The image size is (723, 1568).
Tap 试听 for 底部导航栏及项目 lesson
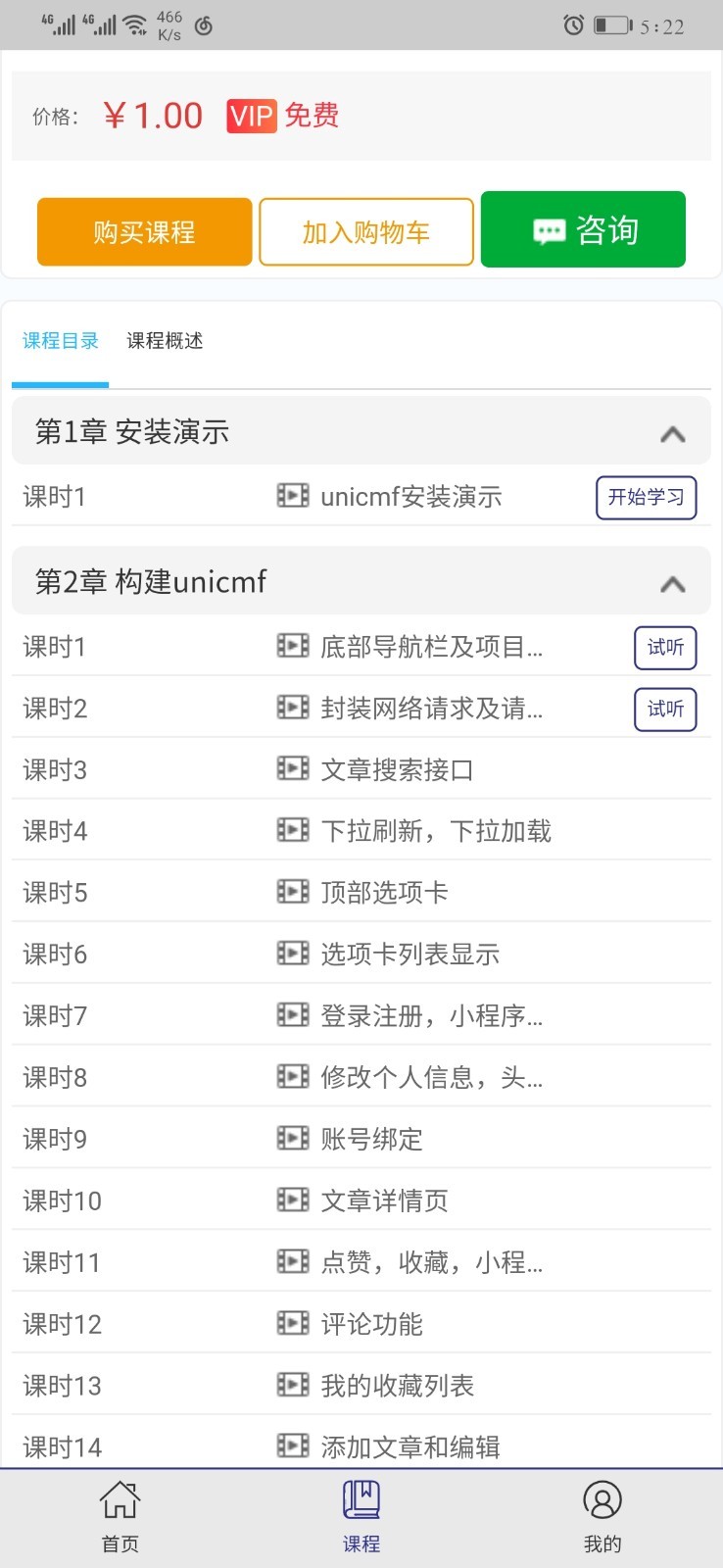[665, 648]
